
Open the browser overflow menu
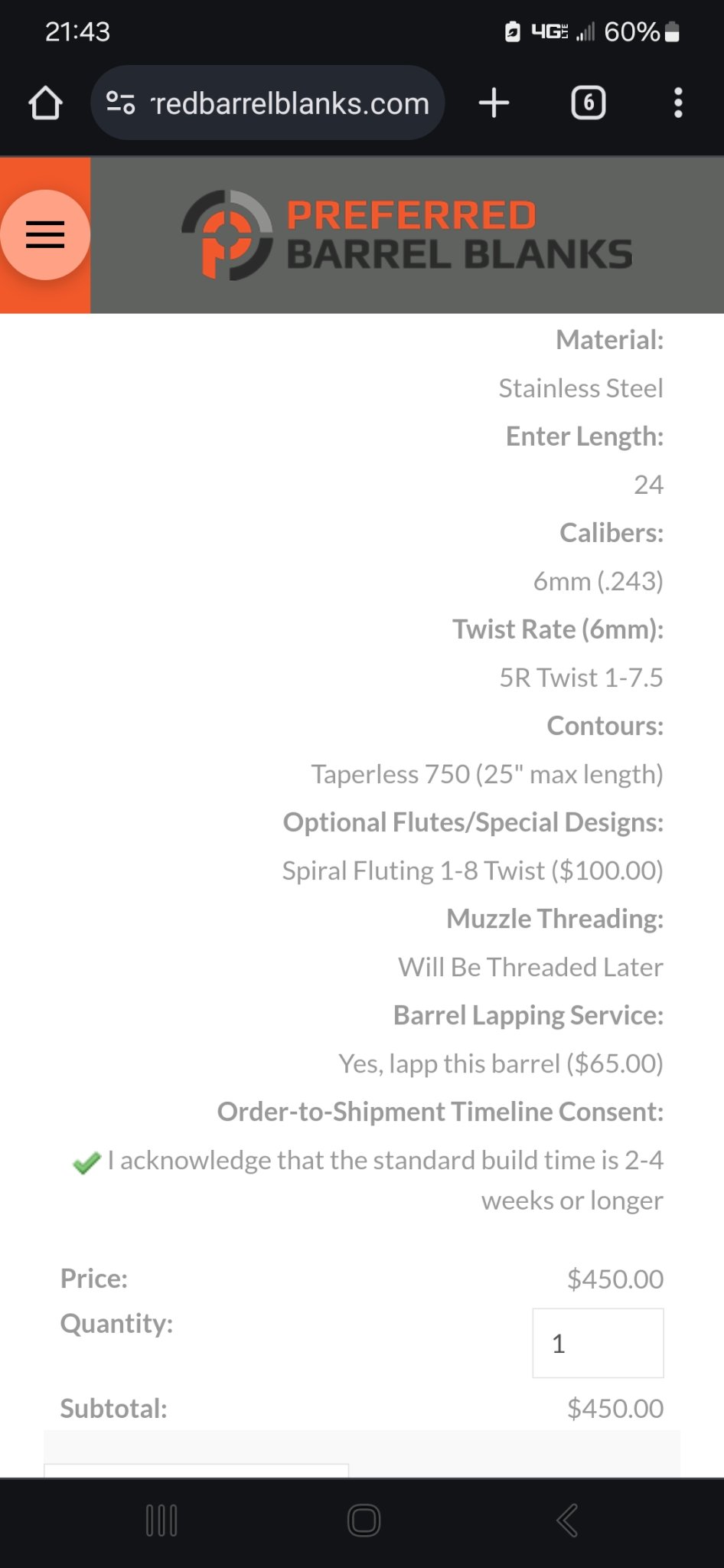[x=677, y=103]
